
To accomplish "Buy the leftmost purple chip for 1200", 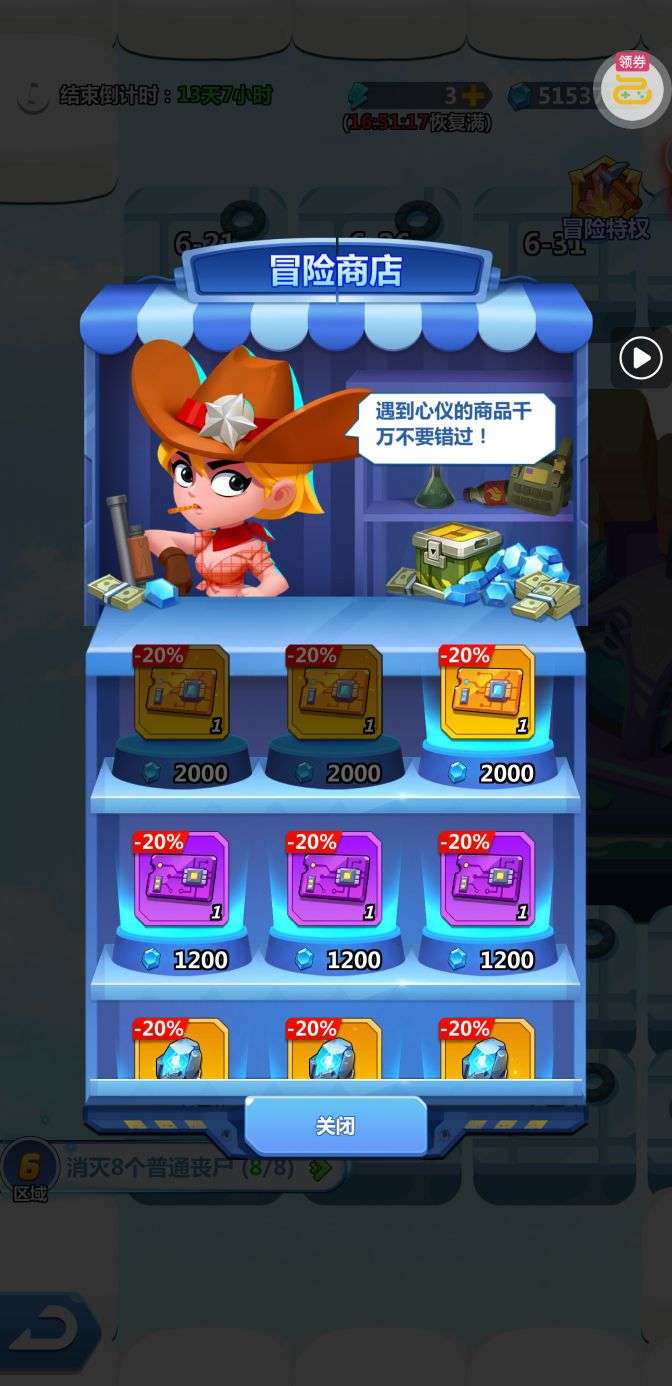I will click(x=181, y=893).
